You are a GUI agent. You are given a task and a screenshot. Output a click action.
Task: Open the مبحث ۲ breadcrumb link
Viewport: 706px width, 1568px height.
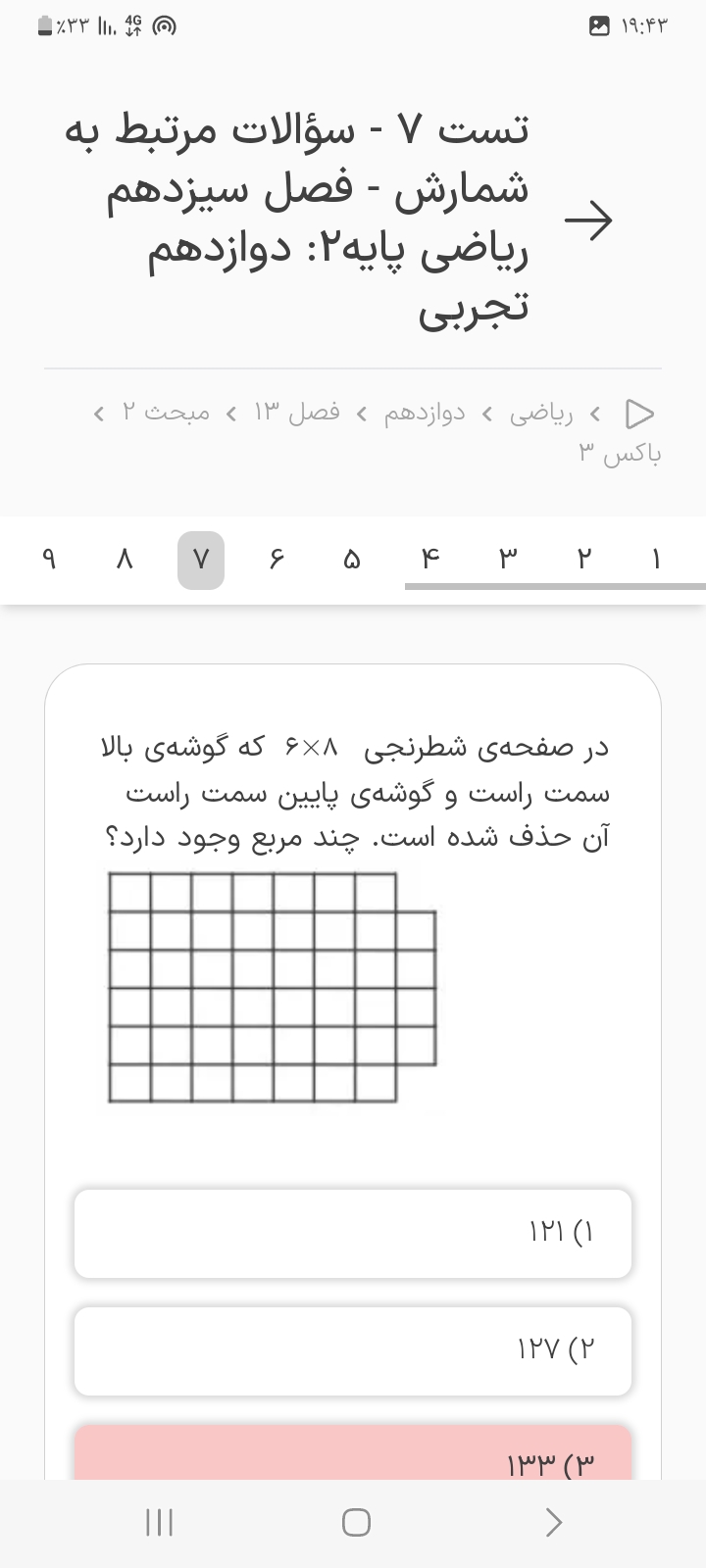166,414
